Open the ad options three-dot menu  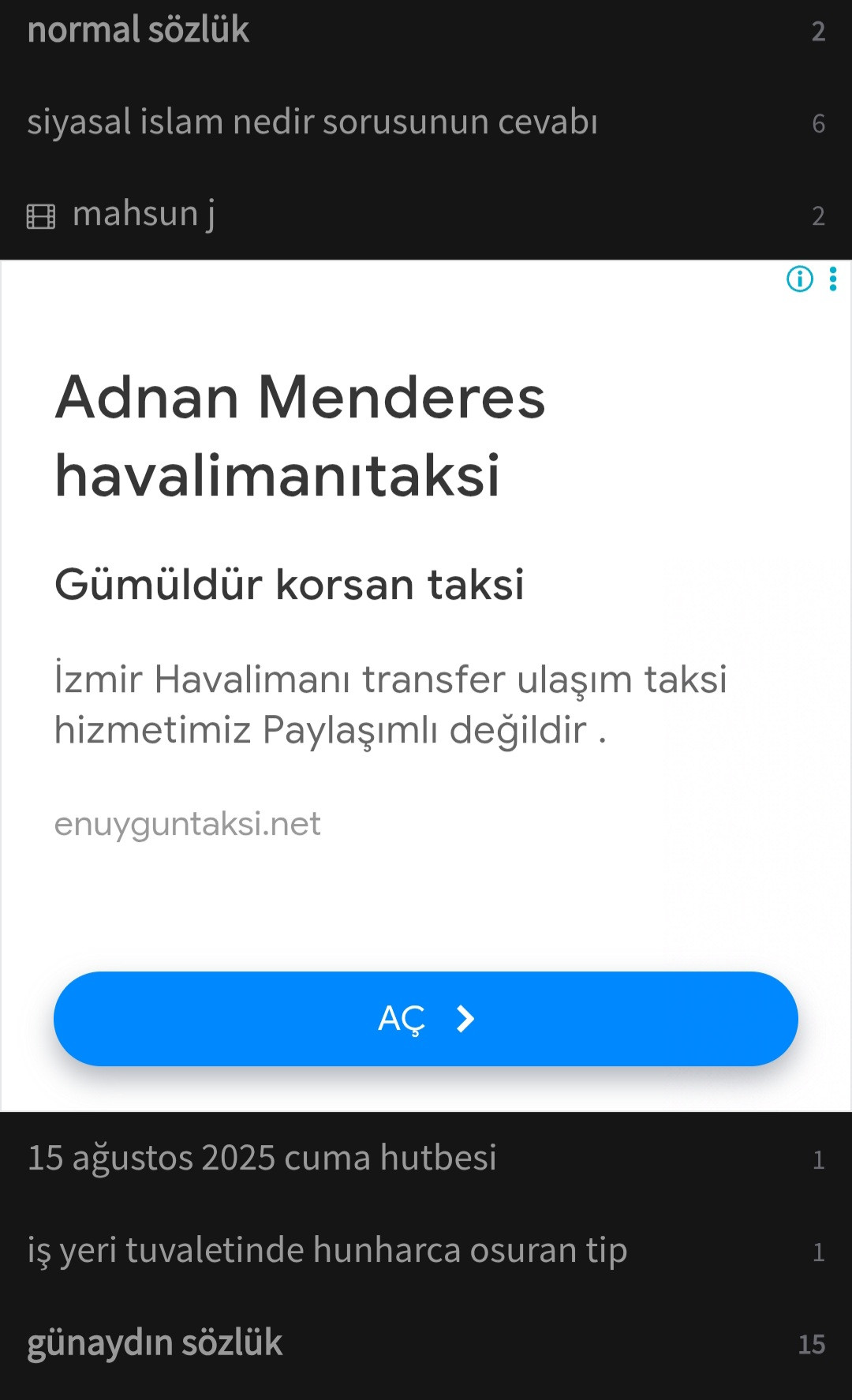click(833, 279)
